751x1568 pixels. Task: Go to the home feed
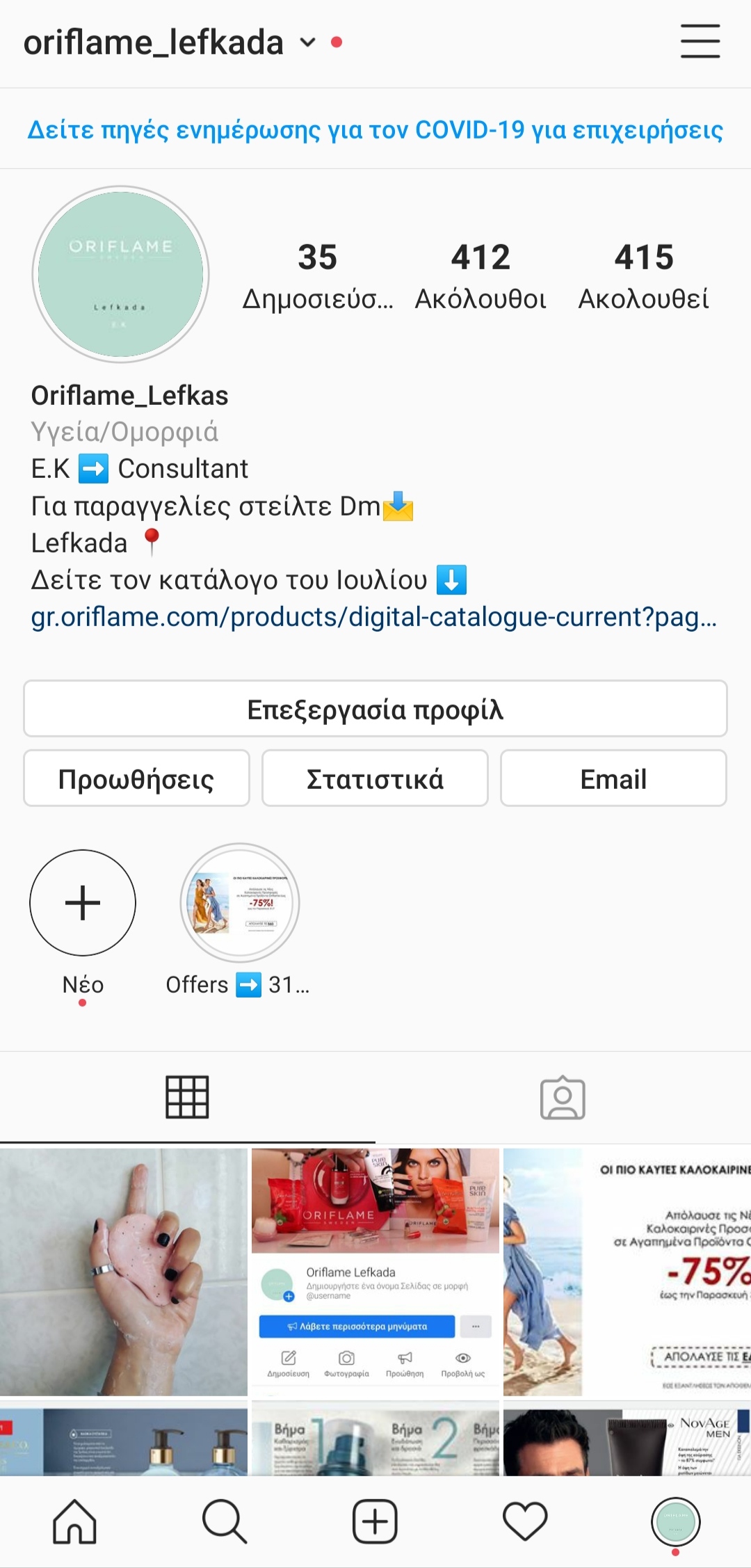click(75, 1522)
